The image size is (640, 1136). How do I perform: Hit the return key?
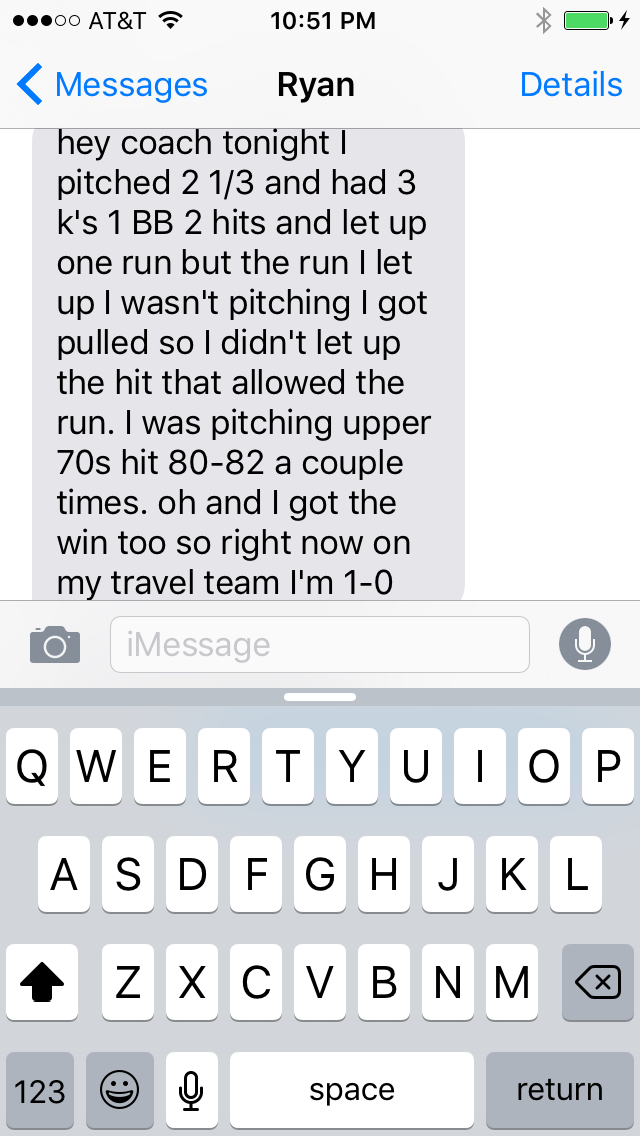point(560,1090)
